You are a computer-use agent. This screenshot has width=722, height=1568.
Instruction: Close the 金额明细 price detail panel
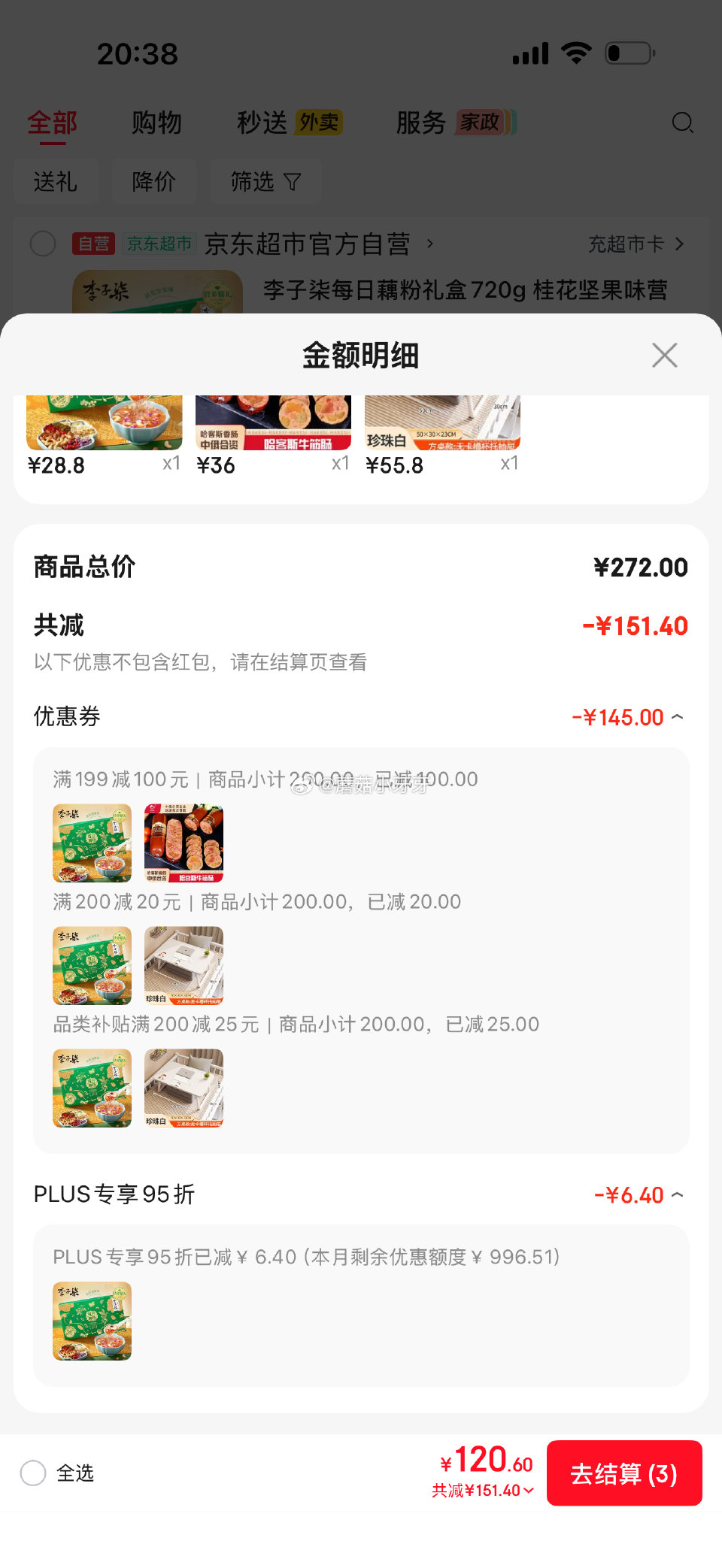[664, 355]
